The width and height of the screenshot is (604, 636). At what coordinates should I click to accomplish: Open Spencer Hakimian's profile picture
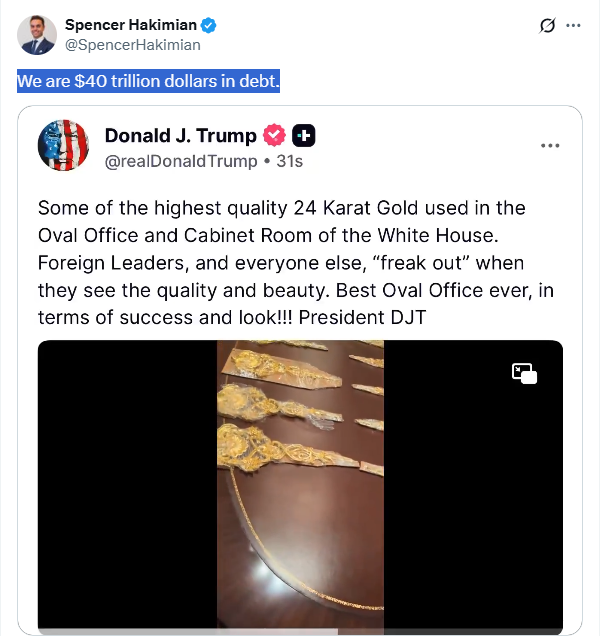click(37, 35)
